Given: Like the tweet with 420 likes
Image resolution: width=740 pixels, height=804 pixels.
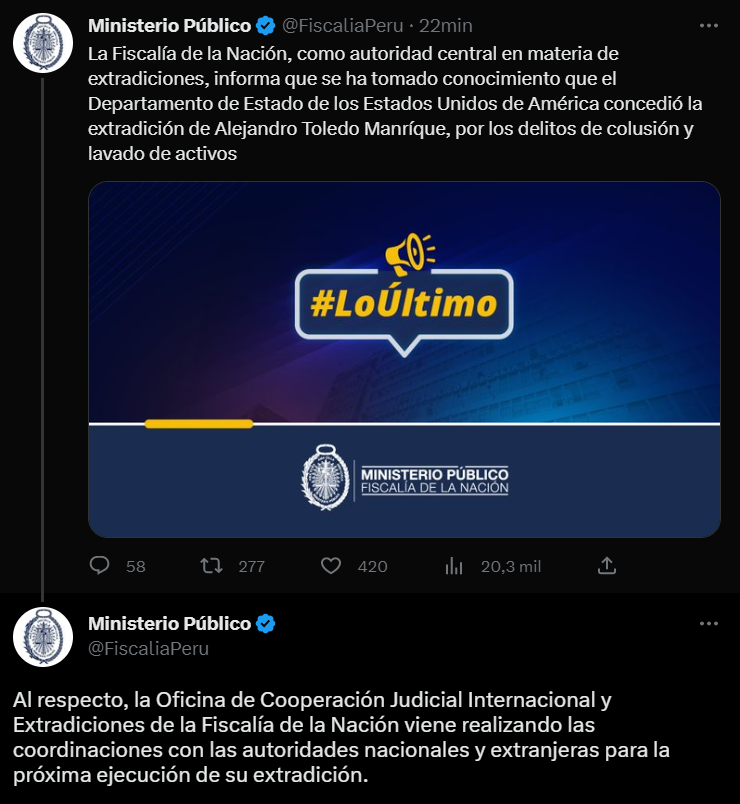Looking at the screenshot, I should click(x=331, y=566).
